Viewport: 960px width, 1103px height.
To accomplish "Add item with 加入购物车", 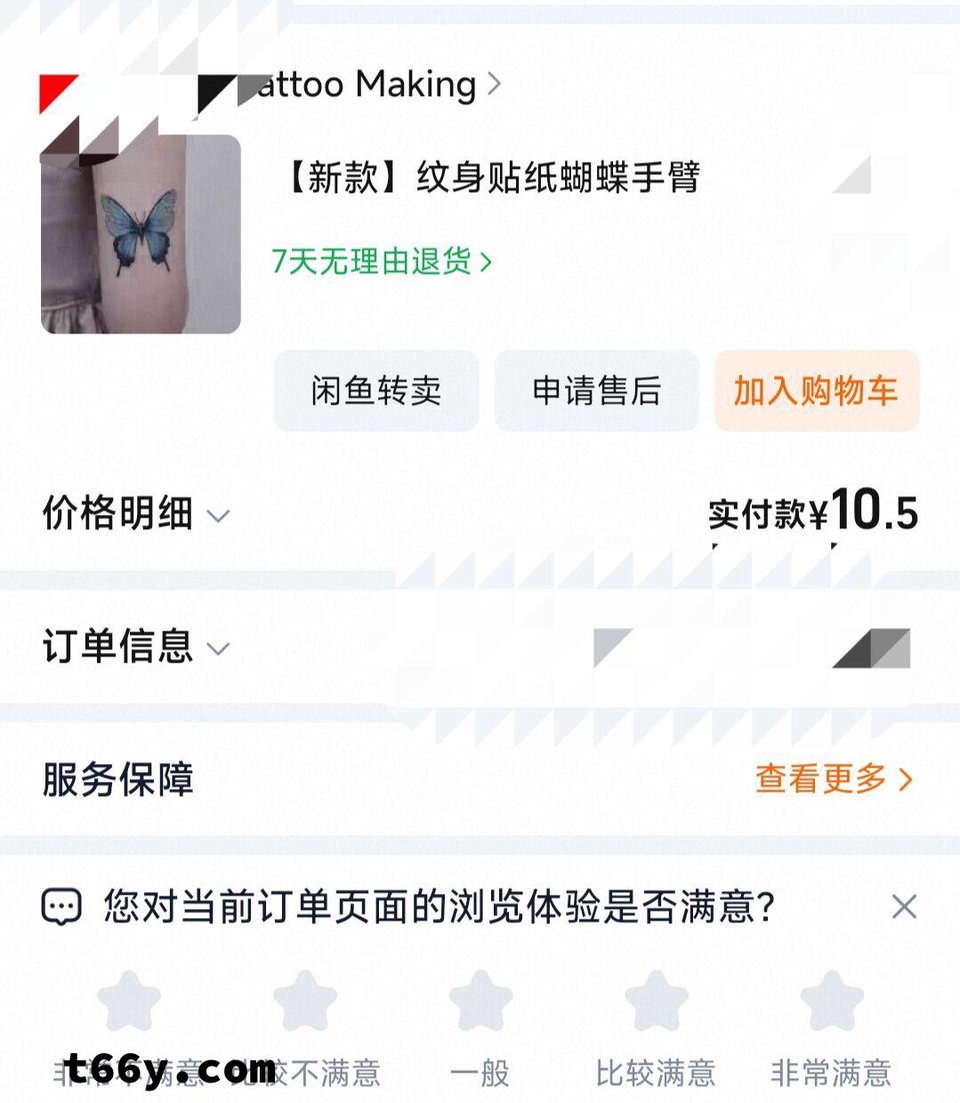I will coord(816,391).
